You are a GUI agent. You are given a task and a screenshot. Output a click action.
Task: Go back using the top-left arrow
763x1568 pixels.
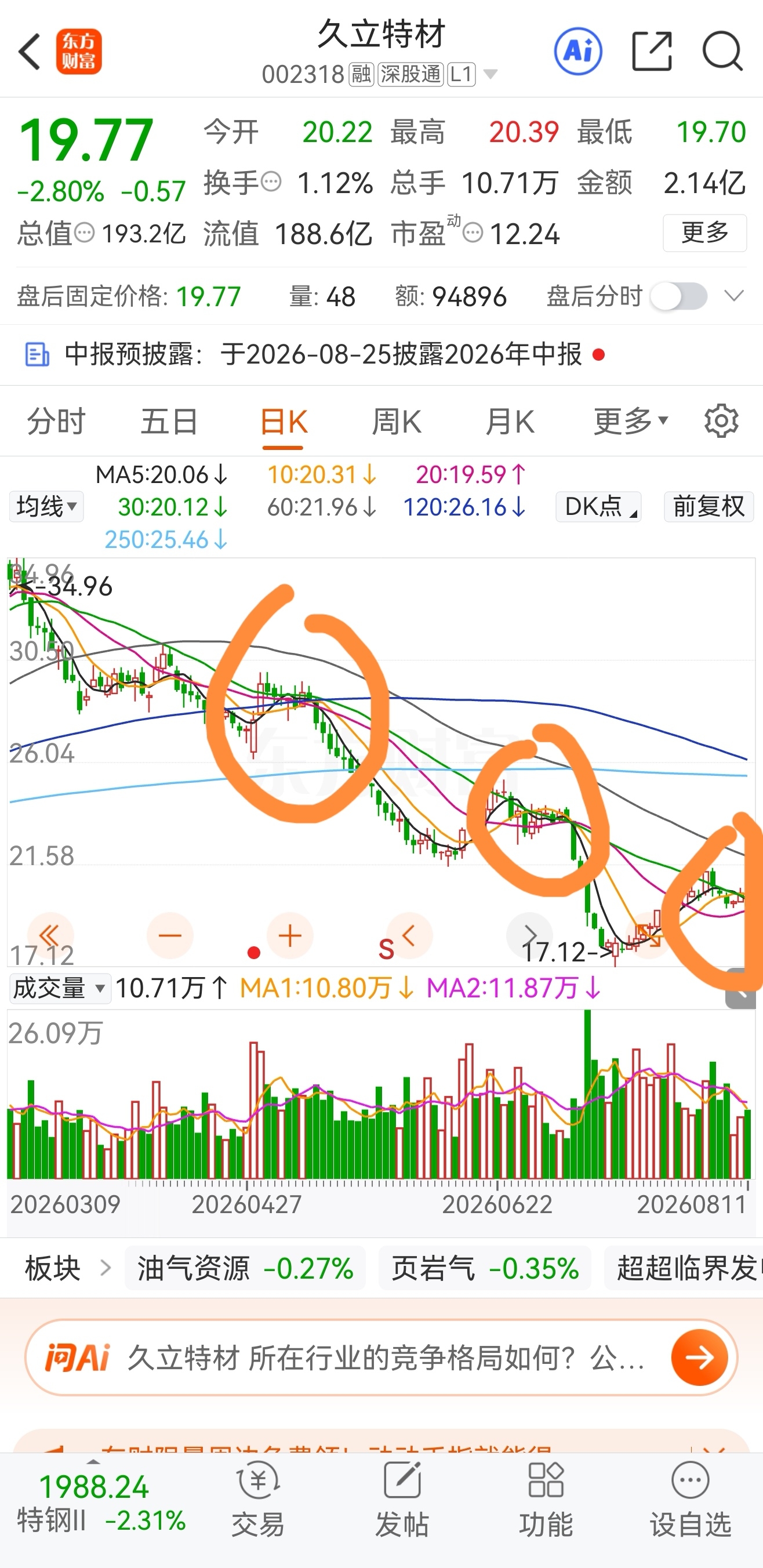[29, 52]
